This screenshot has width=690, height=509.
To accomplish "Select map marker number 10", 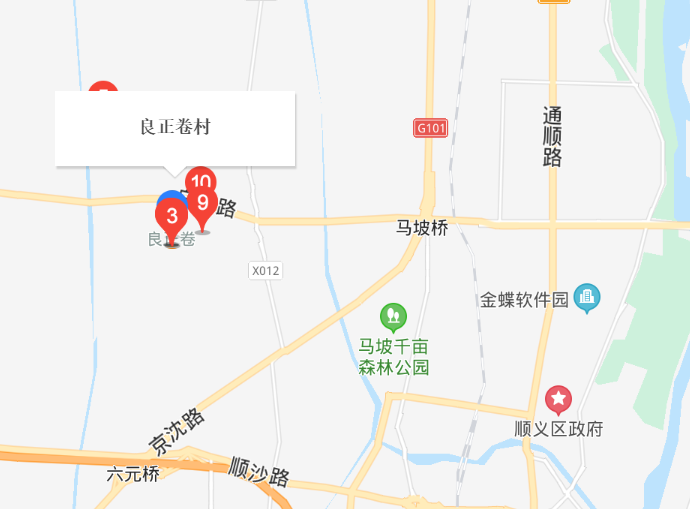I will coord(201,179).
